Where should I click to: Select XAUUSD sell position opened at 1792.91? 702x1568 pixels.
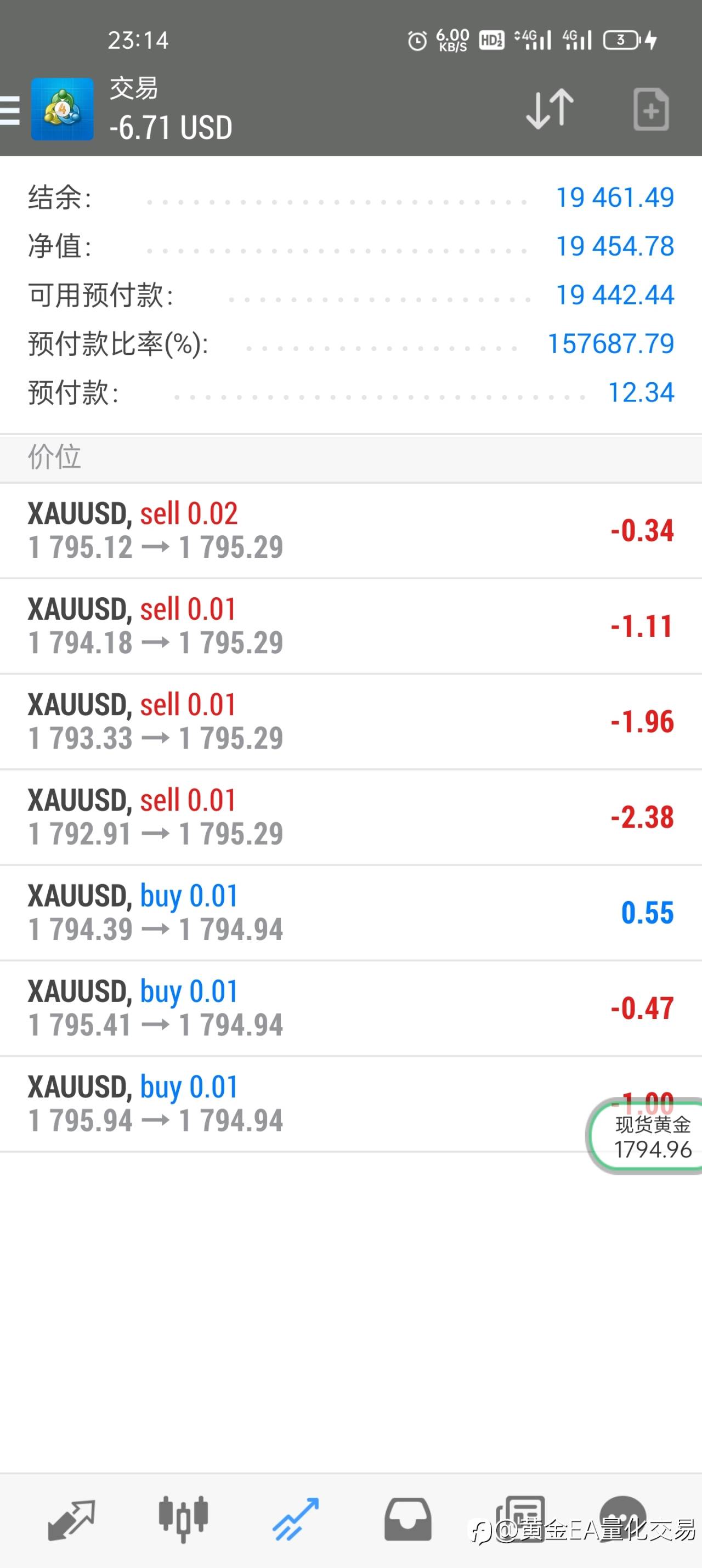tap(350, 818)
